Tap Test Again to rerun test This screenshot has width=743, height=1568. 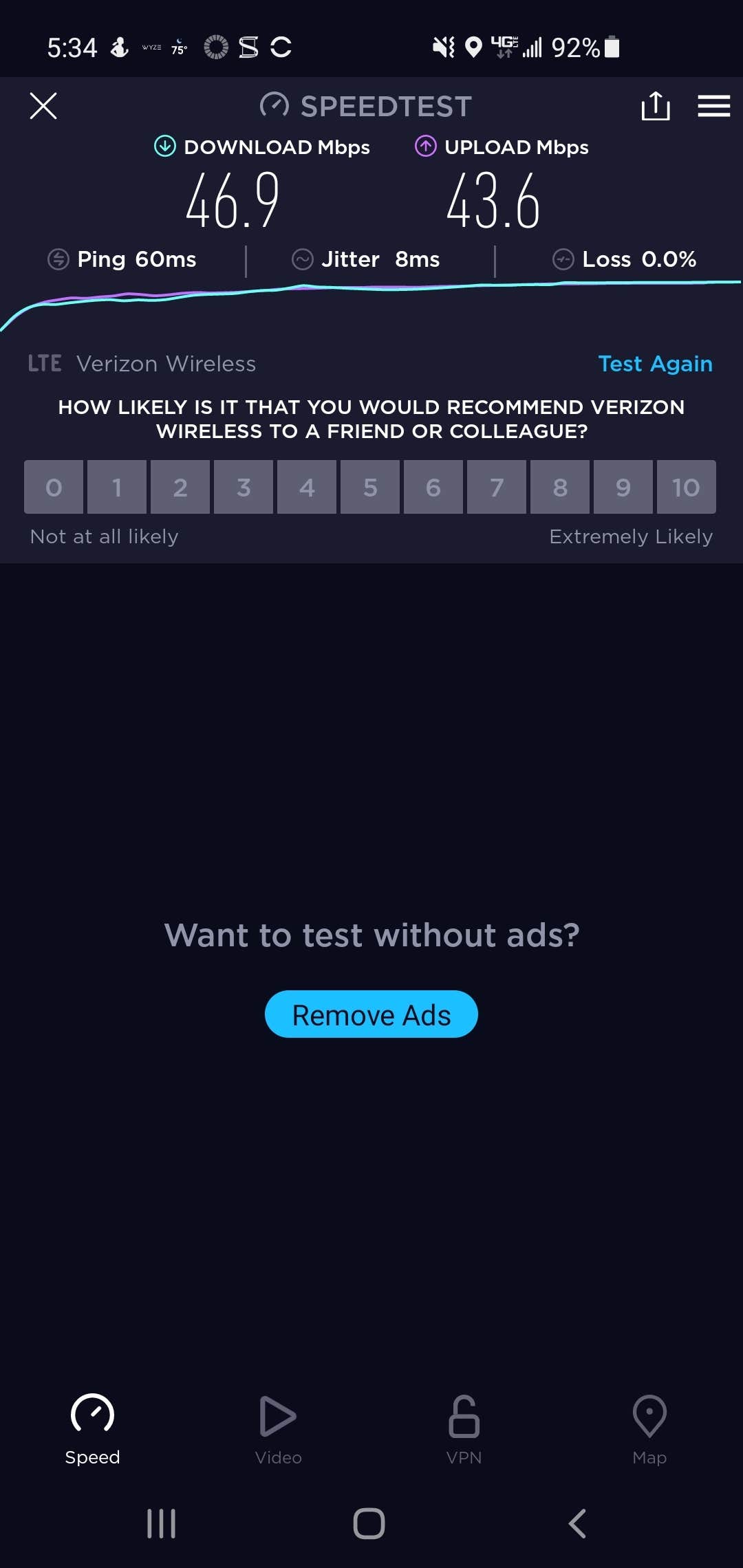[655, 363]
